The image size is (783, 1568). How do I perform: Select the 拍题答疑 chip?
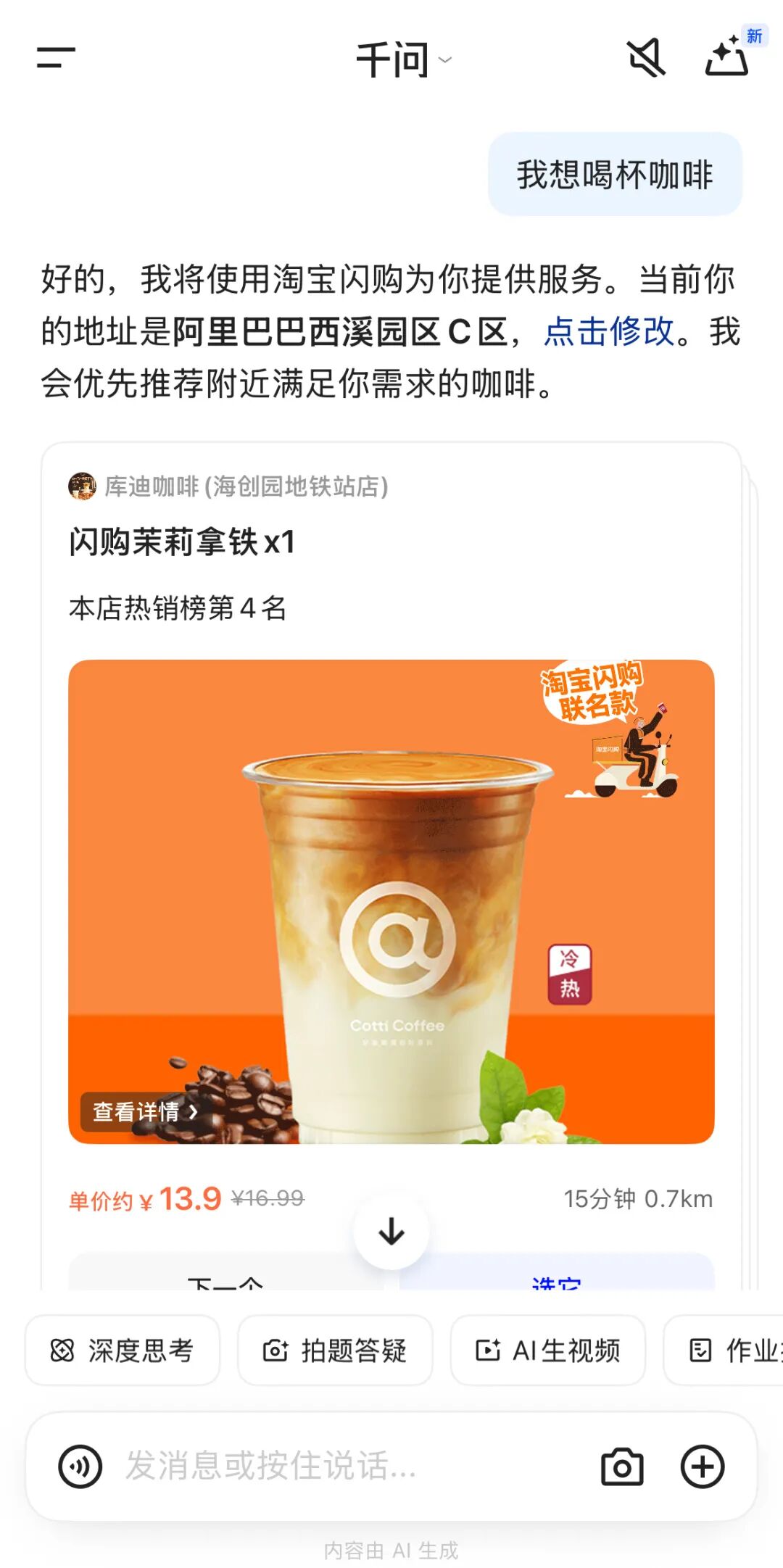tap(335, 1351)
